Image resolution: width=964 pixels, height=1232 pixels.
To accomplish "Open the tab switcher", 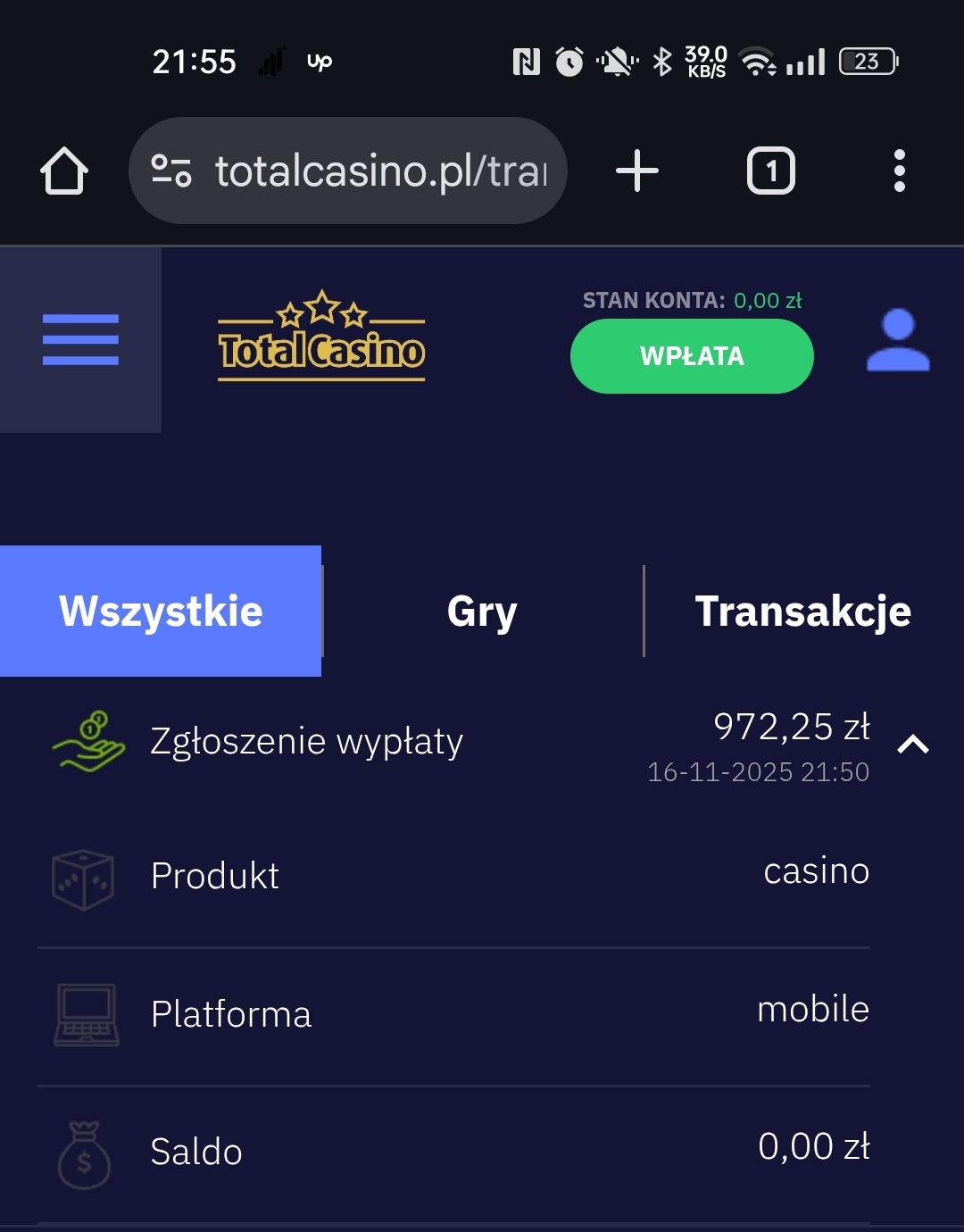I will (x=770, y=171).
